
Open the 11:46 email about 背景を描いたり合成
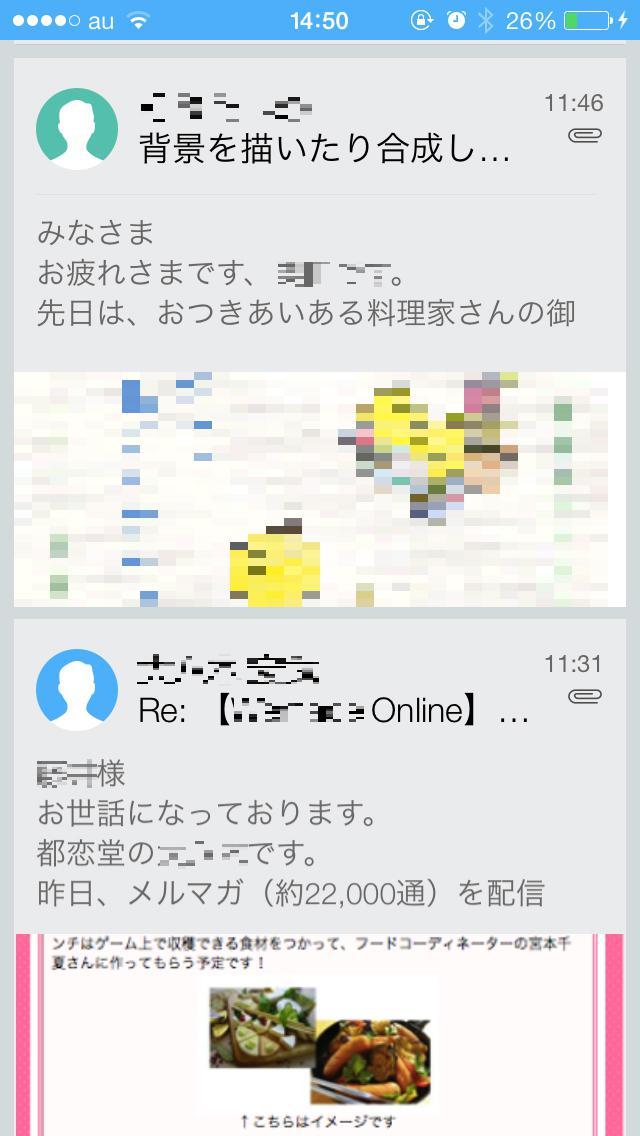pyautogui.click(x=325, y=150)
